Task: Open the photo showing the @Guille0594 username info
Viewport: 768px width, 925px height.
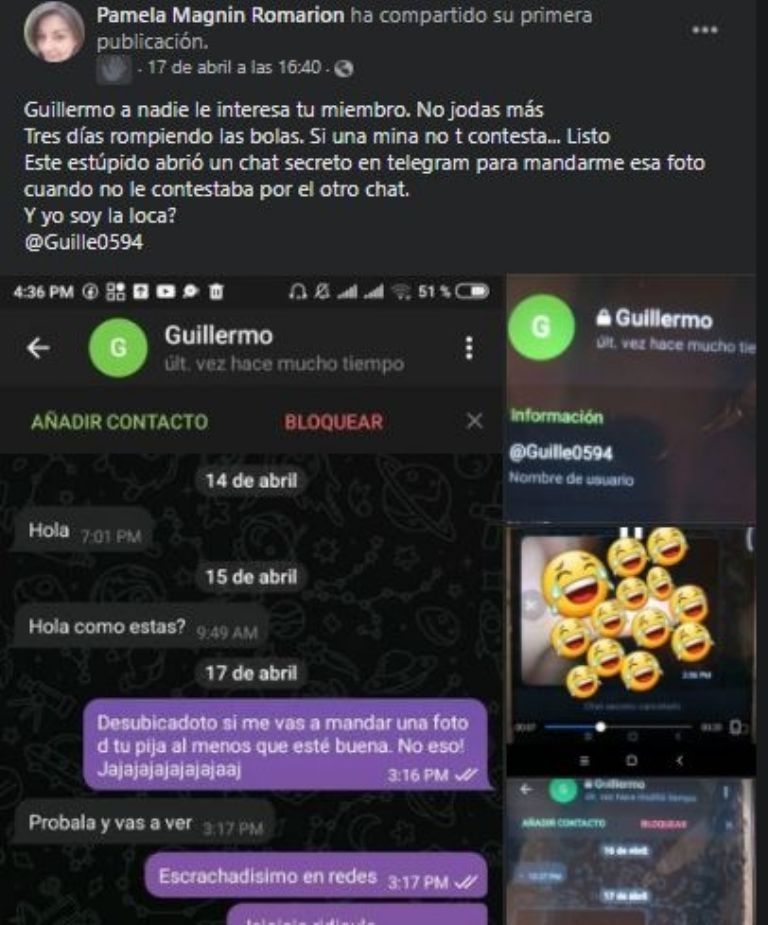Action: [x=630, y=400]
